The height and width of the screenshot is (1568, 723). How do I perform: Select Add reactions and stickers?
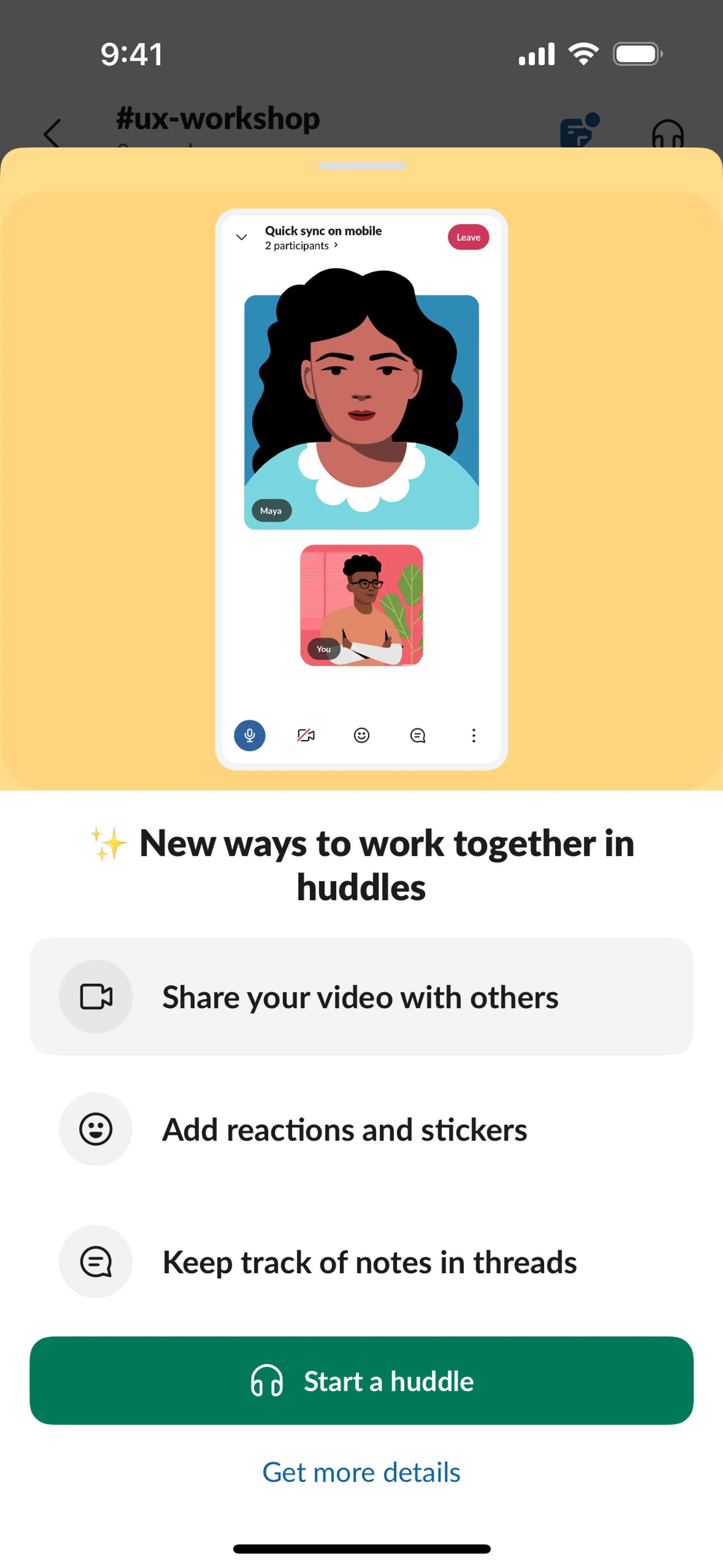361,1129
